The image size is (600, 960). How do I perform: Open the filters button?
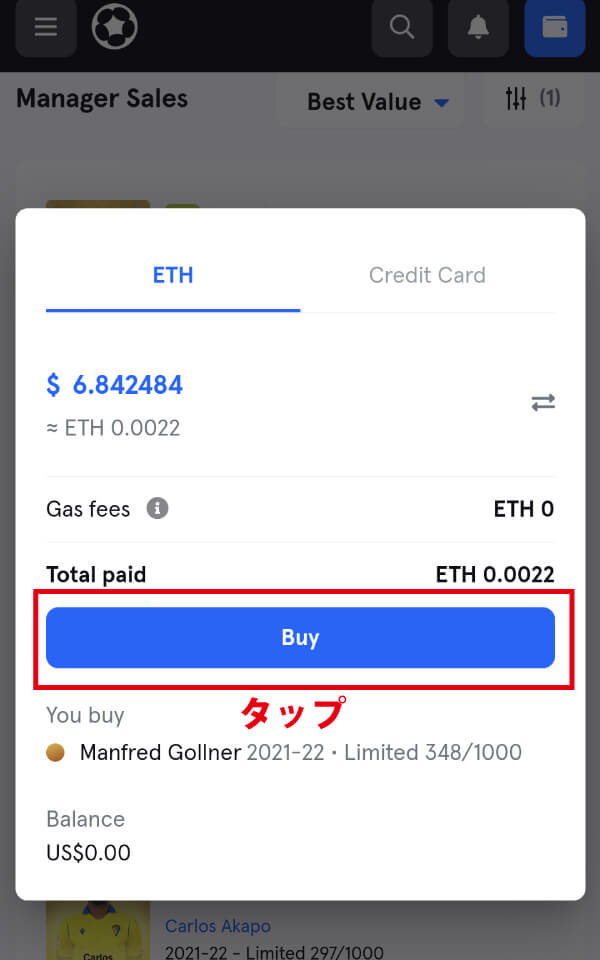click(532, 98)
